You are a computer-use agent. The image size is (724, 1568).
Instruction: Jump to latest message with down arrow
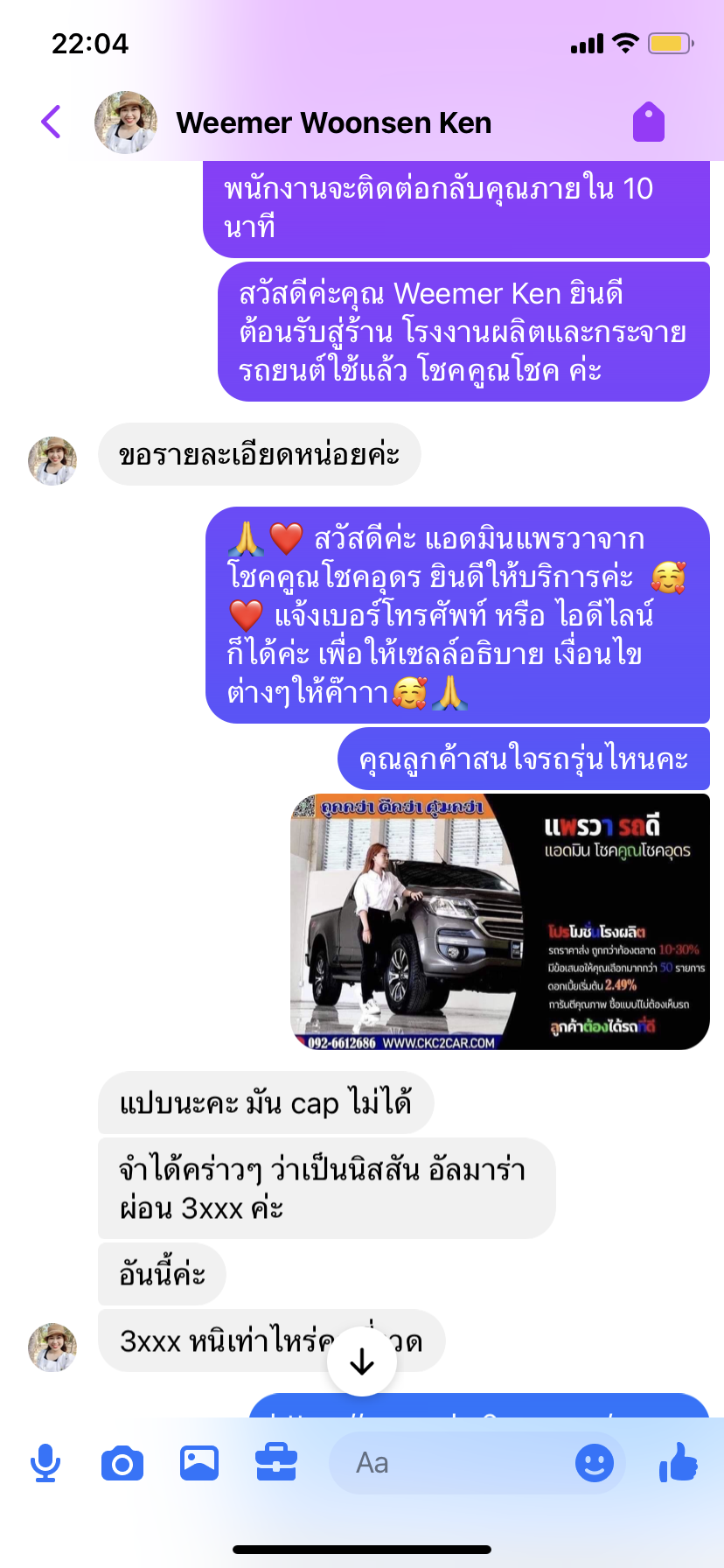click(x=361, y=1361)
